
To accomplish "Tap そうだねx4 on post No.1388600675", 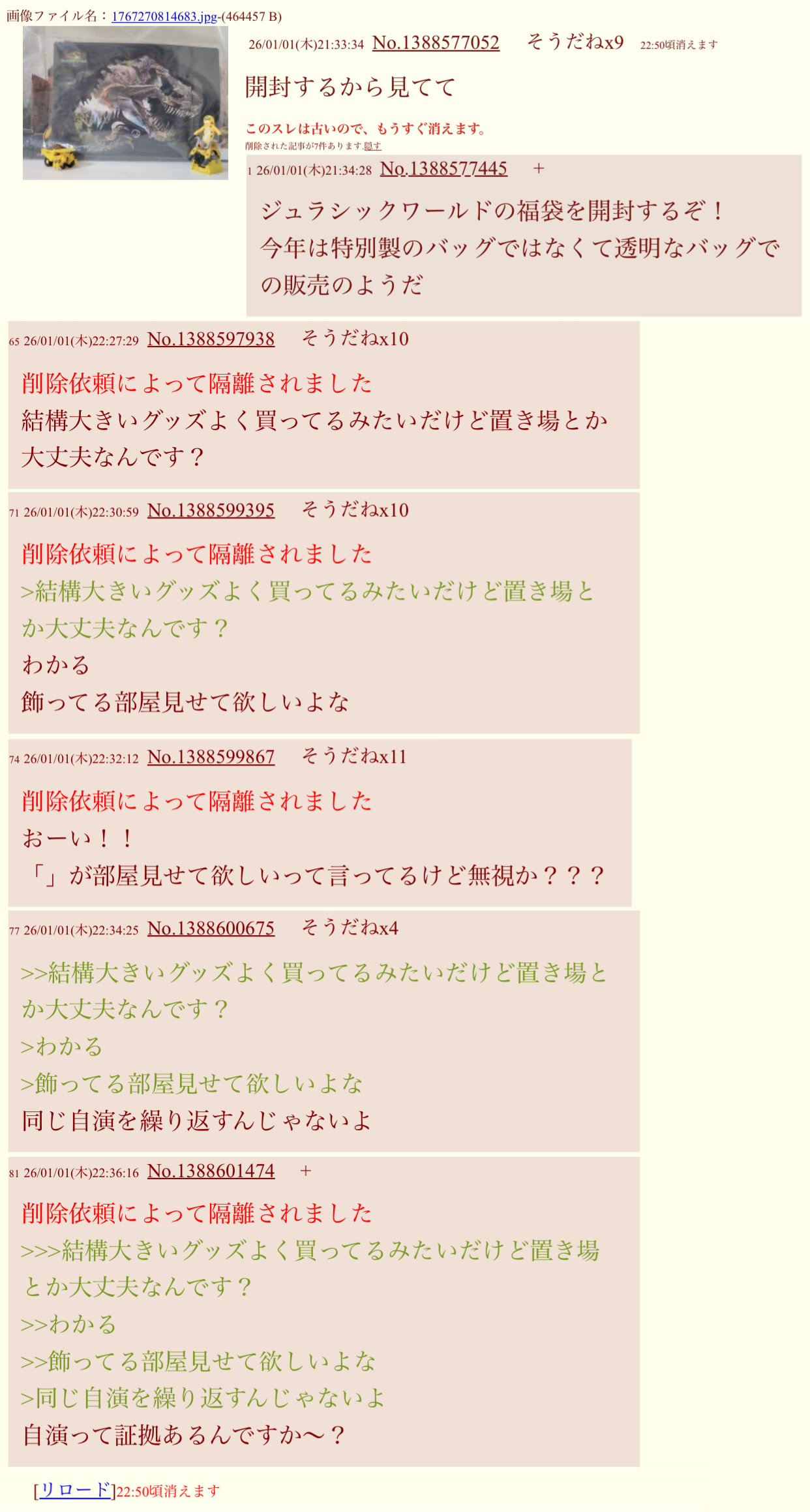I will (x=350, y=928).
